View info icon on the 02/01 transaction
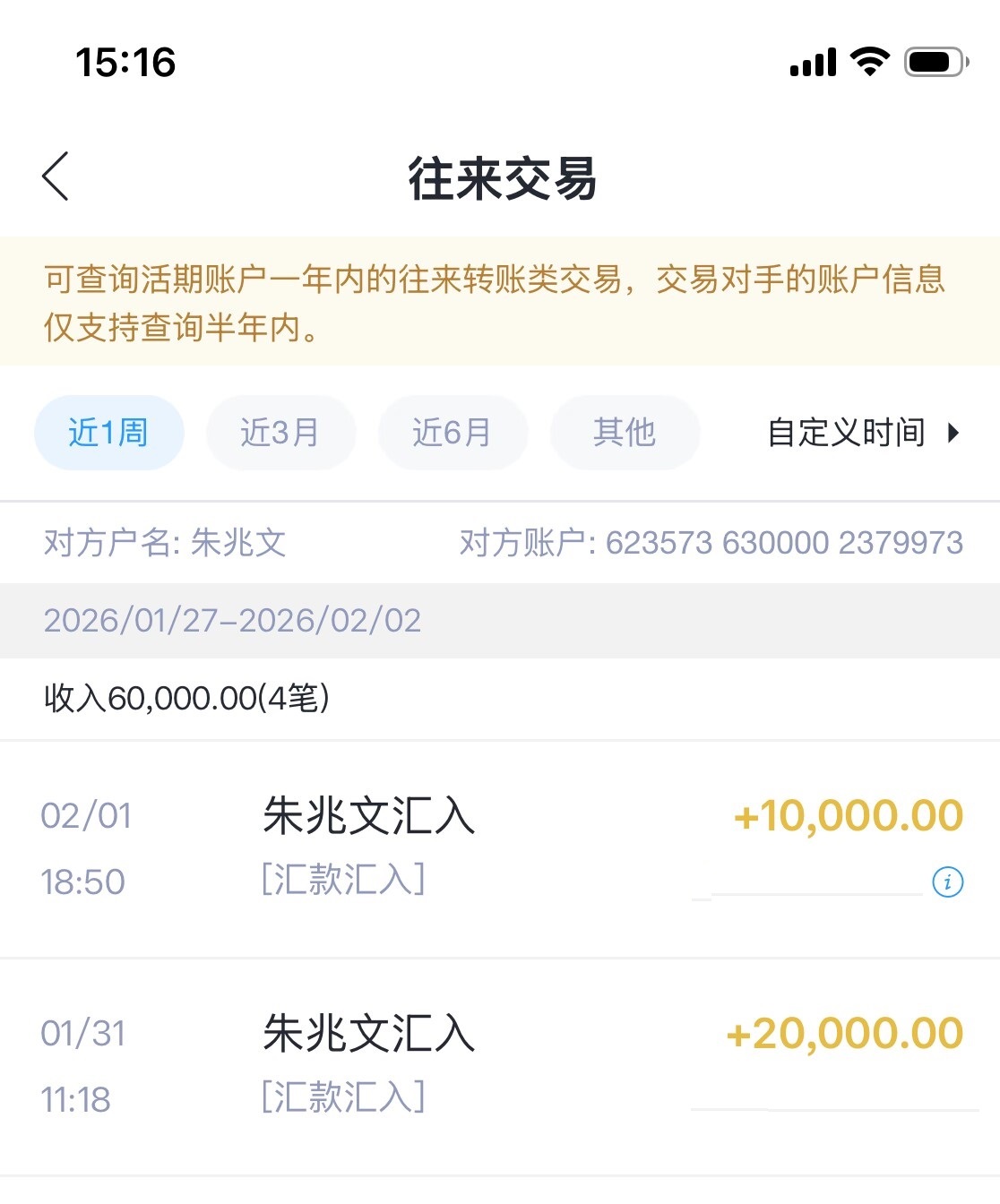This screenshot has height=1204, width=1000. coord(947,881)
